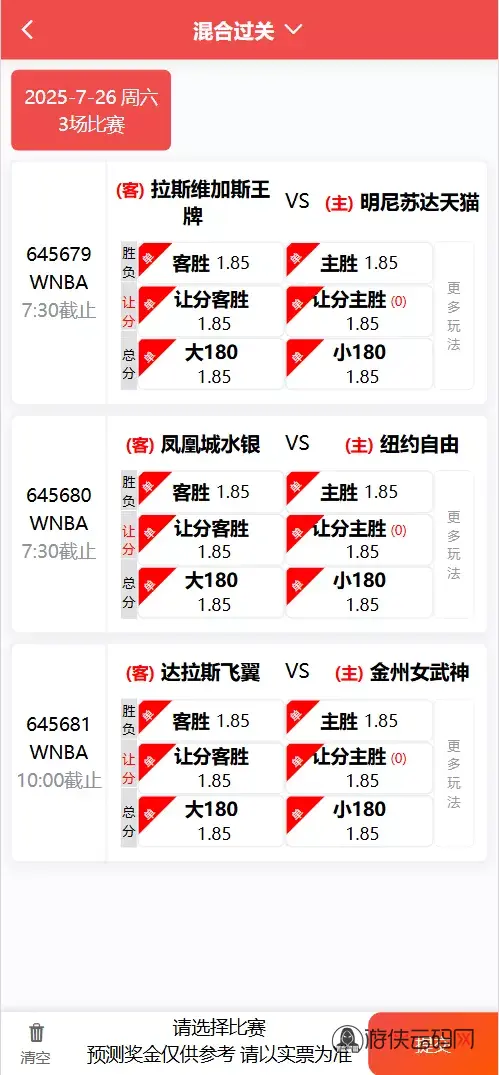Screen dimensions: 499x1075
Task: Pick 客胜 1.85 for match 645679
Action: click(211, 263)
